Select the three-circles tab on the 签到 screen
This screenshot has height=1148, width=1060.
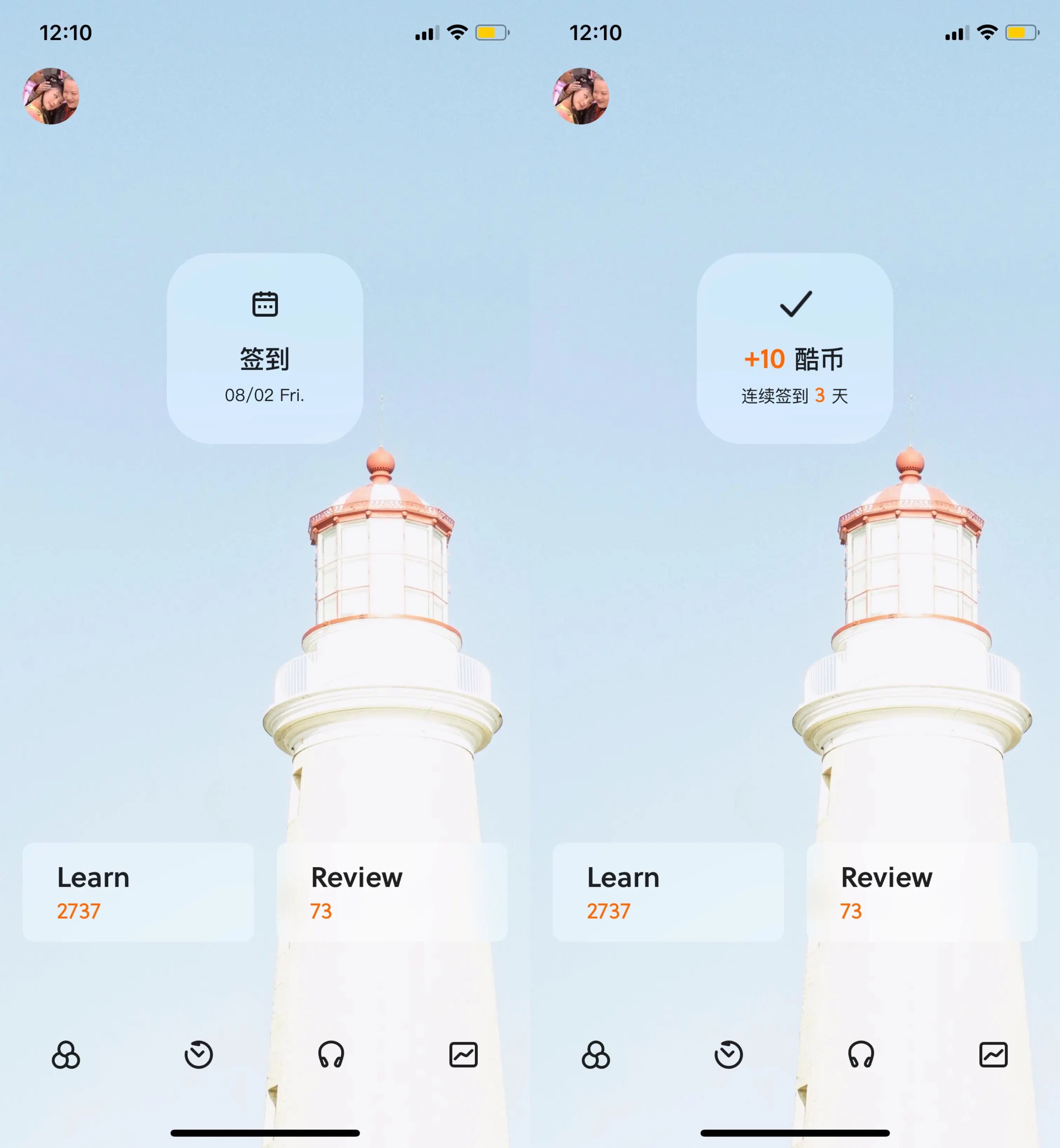pos(66,1054)
